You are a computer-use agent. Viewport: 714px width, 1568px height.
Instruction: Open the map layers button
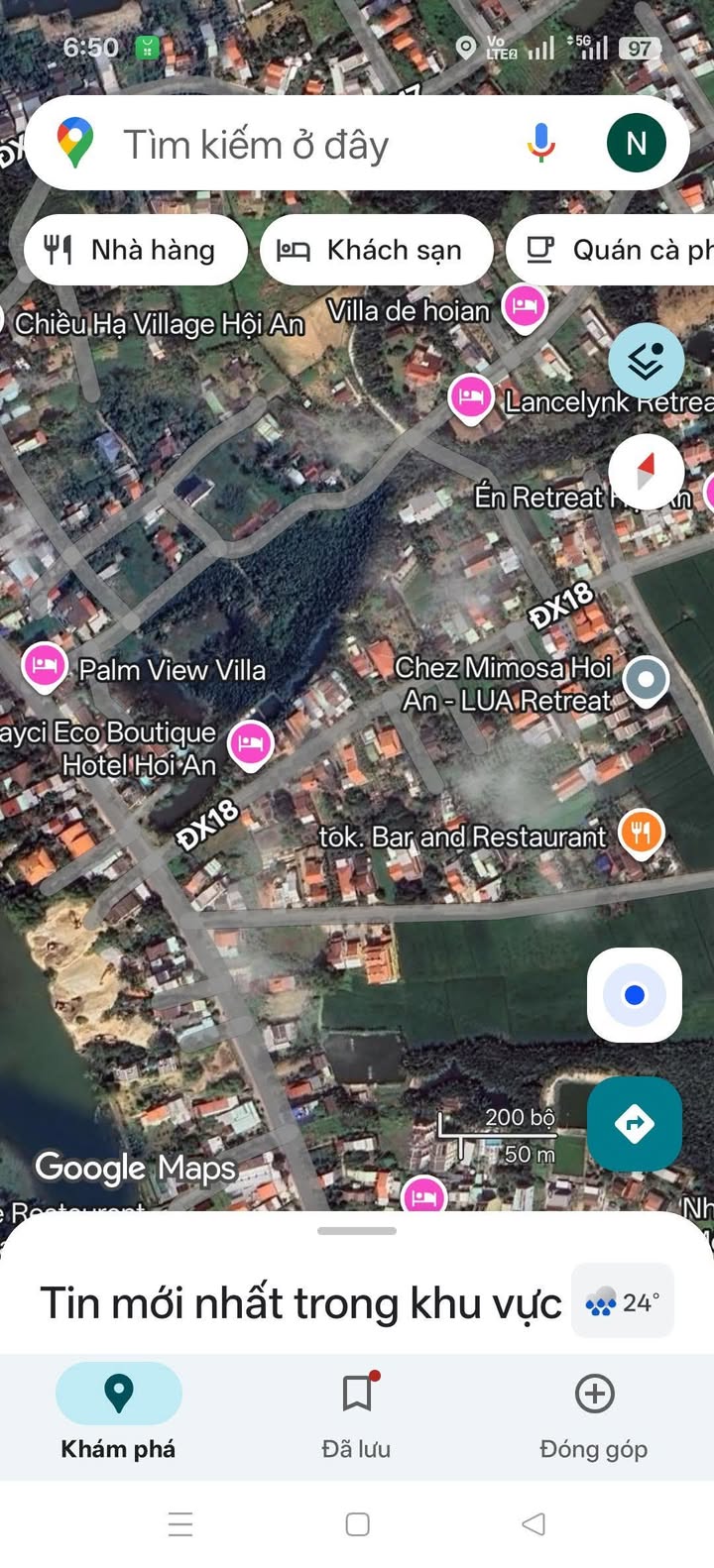[x=646, y=362]
